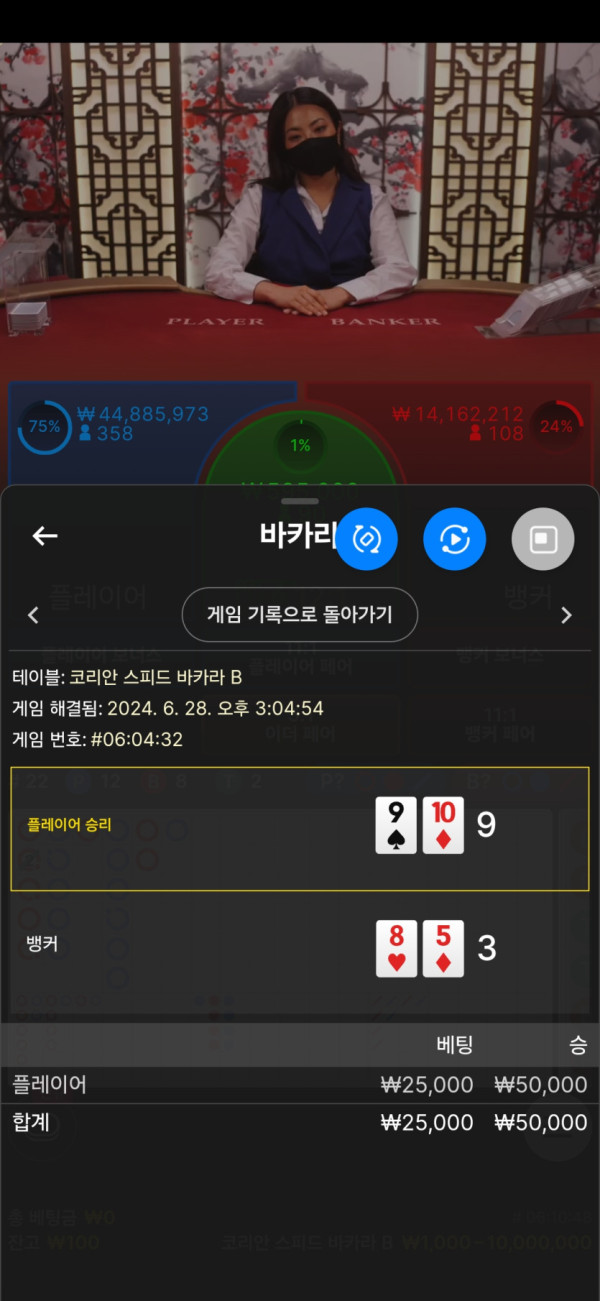Tap the blue rotate icon button
600x1301 pixels.
point(367,540)
